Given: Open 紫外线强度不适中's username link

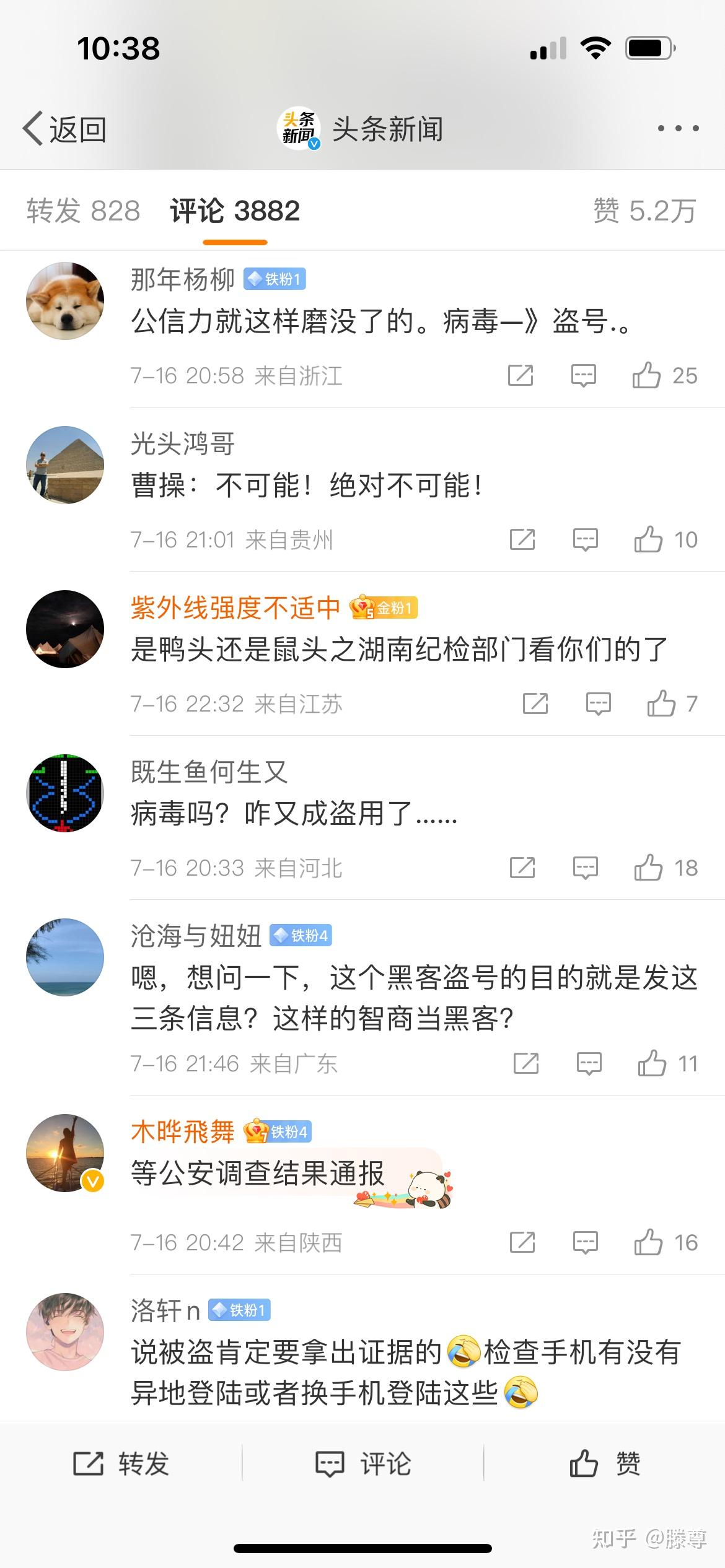Looking at the screenshot, I should point(235,608).
